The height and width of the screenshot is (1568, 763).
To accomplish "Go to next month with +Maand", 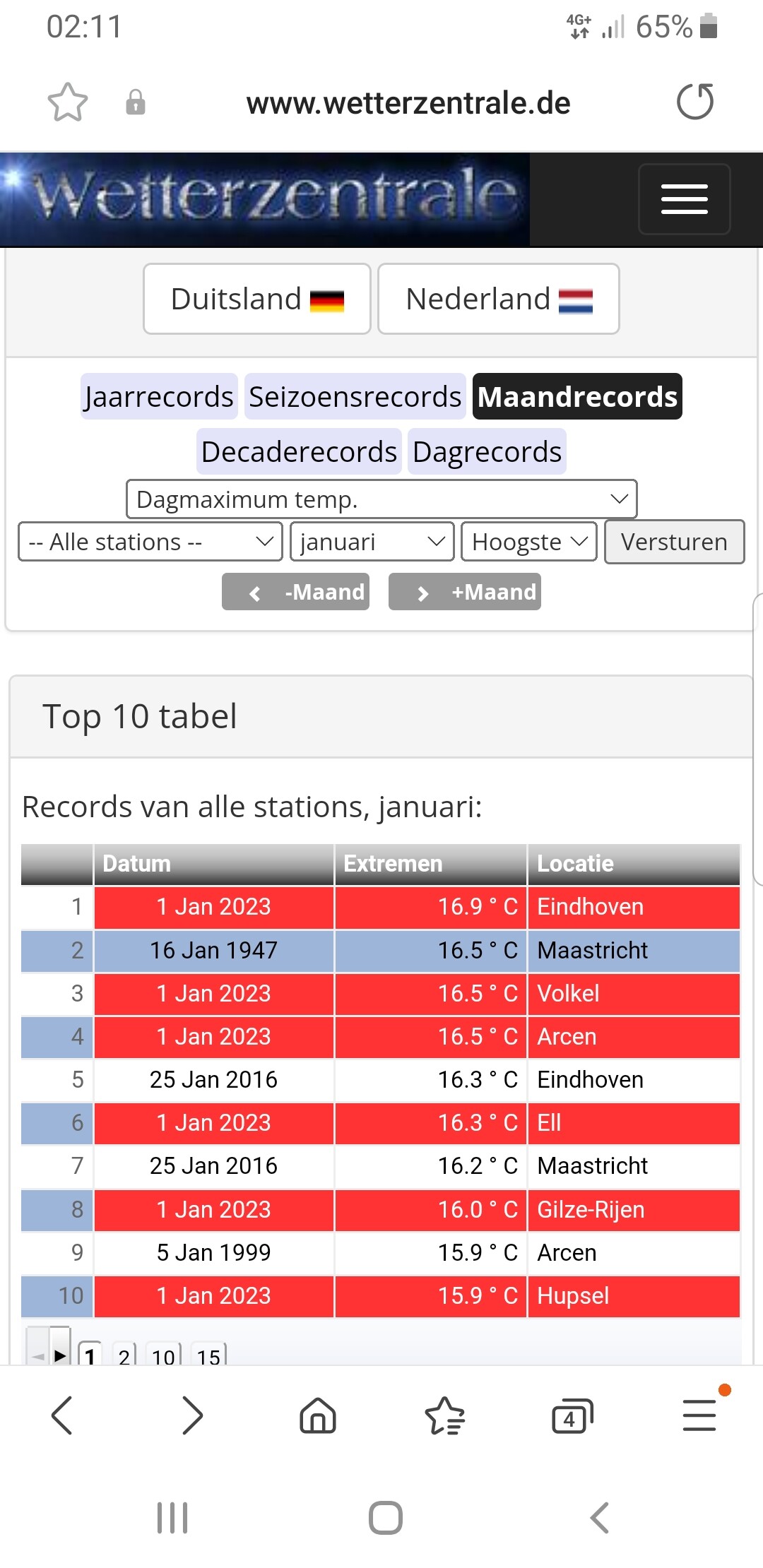I will click(x=465, y=592).
